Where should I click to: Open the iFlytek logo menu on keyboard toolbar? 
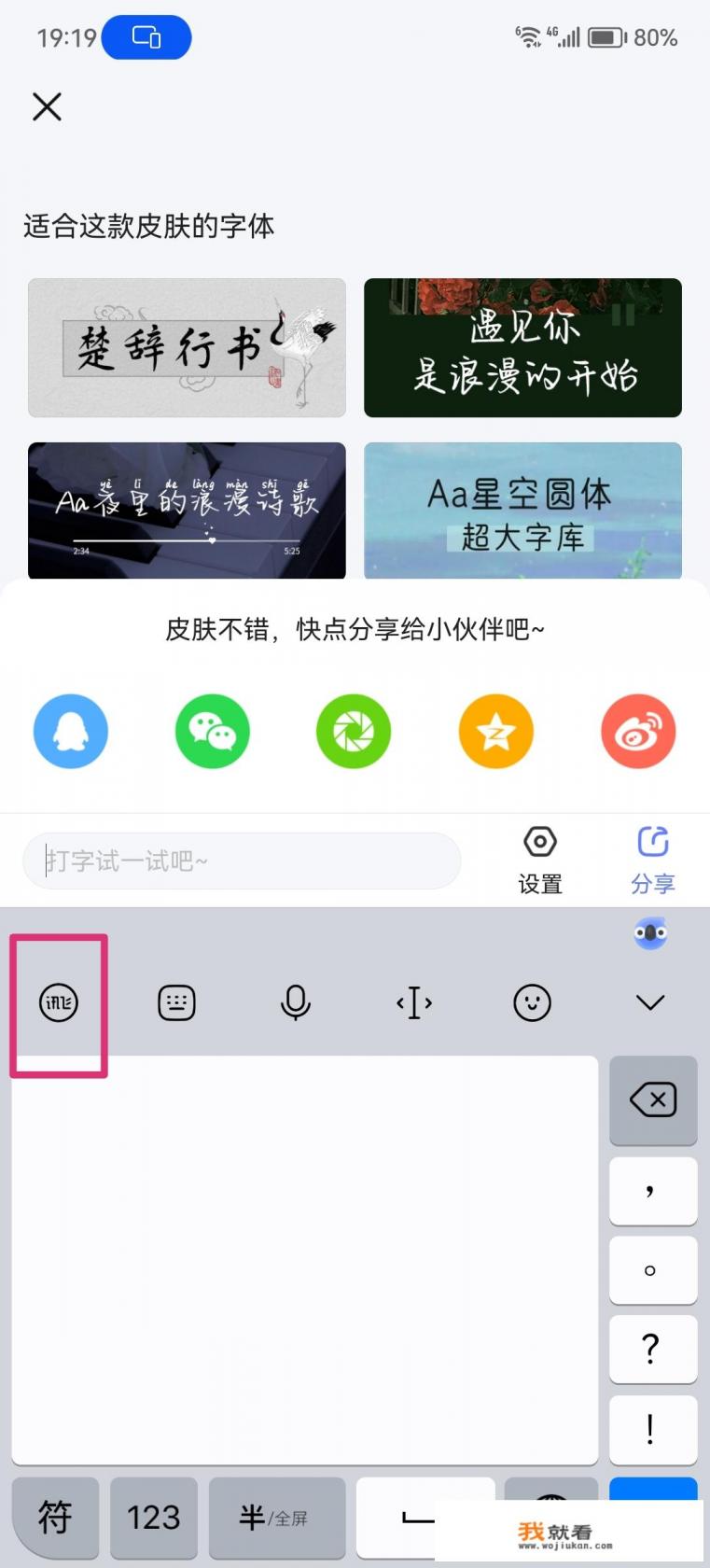tap(59, 1003)
